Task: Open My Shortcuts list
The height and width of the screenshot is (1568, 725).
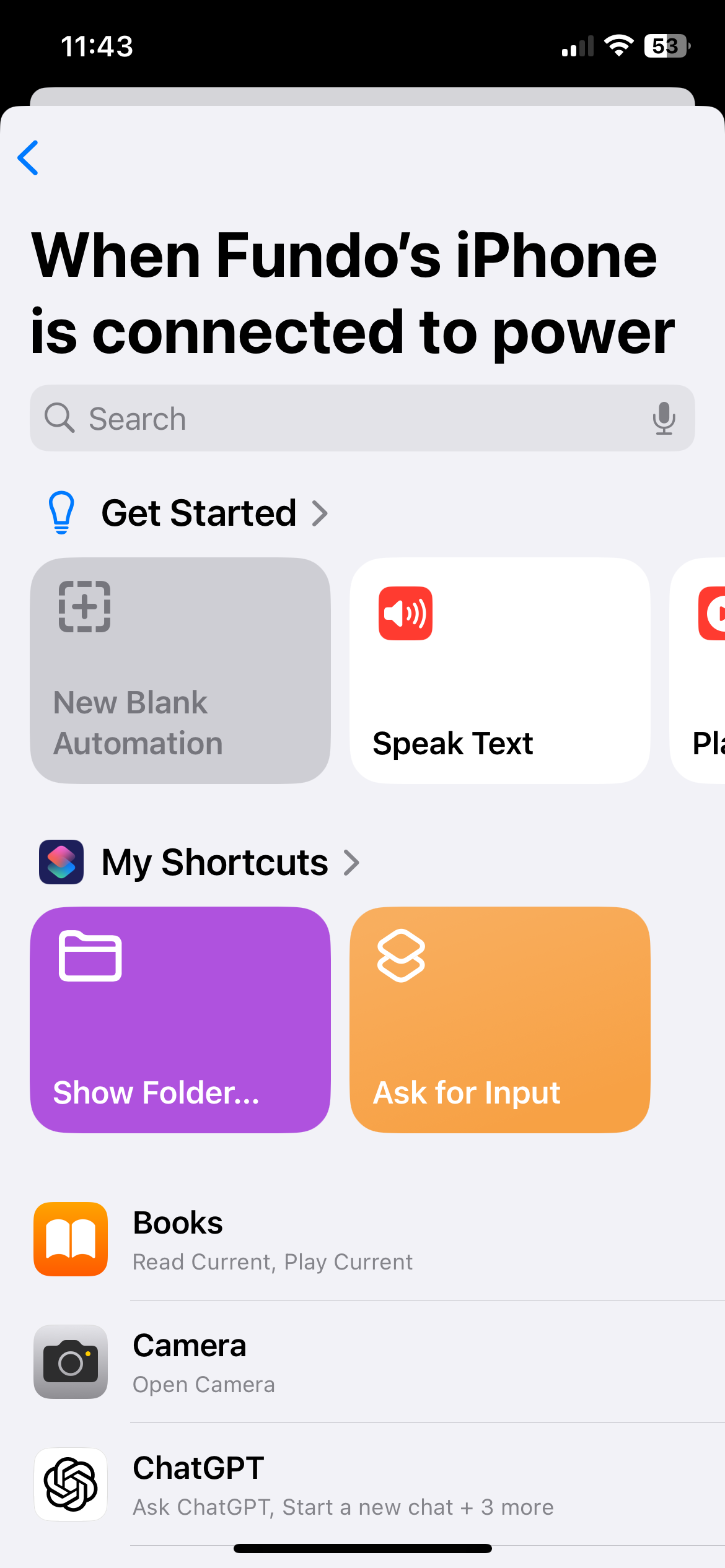Action: tap(229, 862)
